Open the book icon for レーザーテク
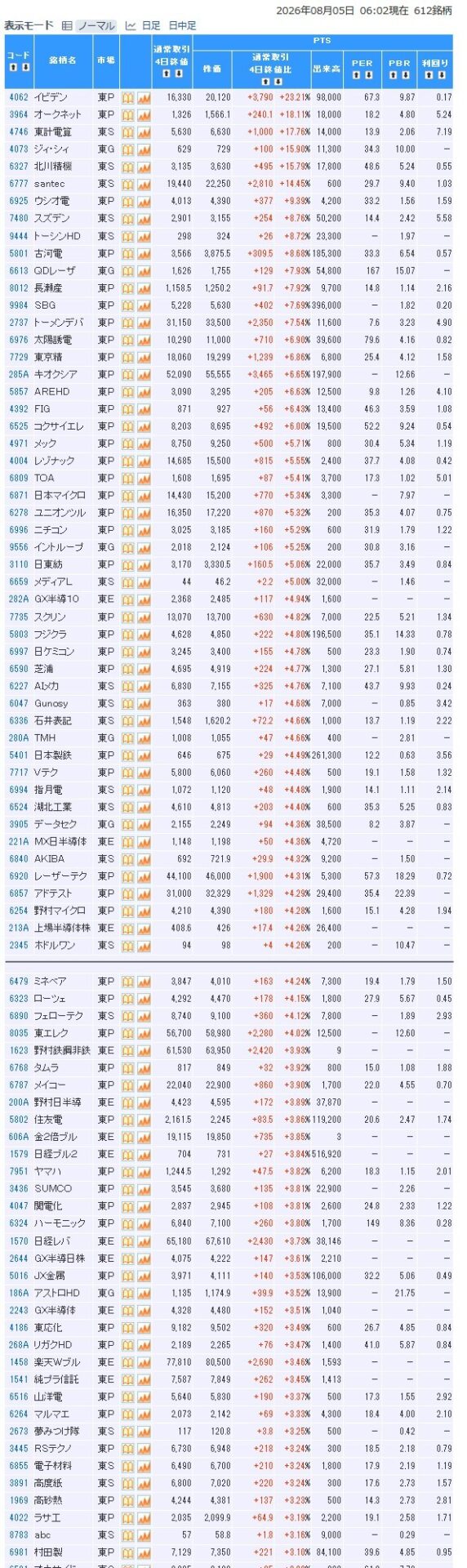Viewport: 467px width, 1568px height. coord(127,875)
